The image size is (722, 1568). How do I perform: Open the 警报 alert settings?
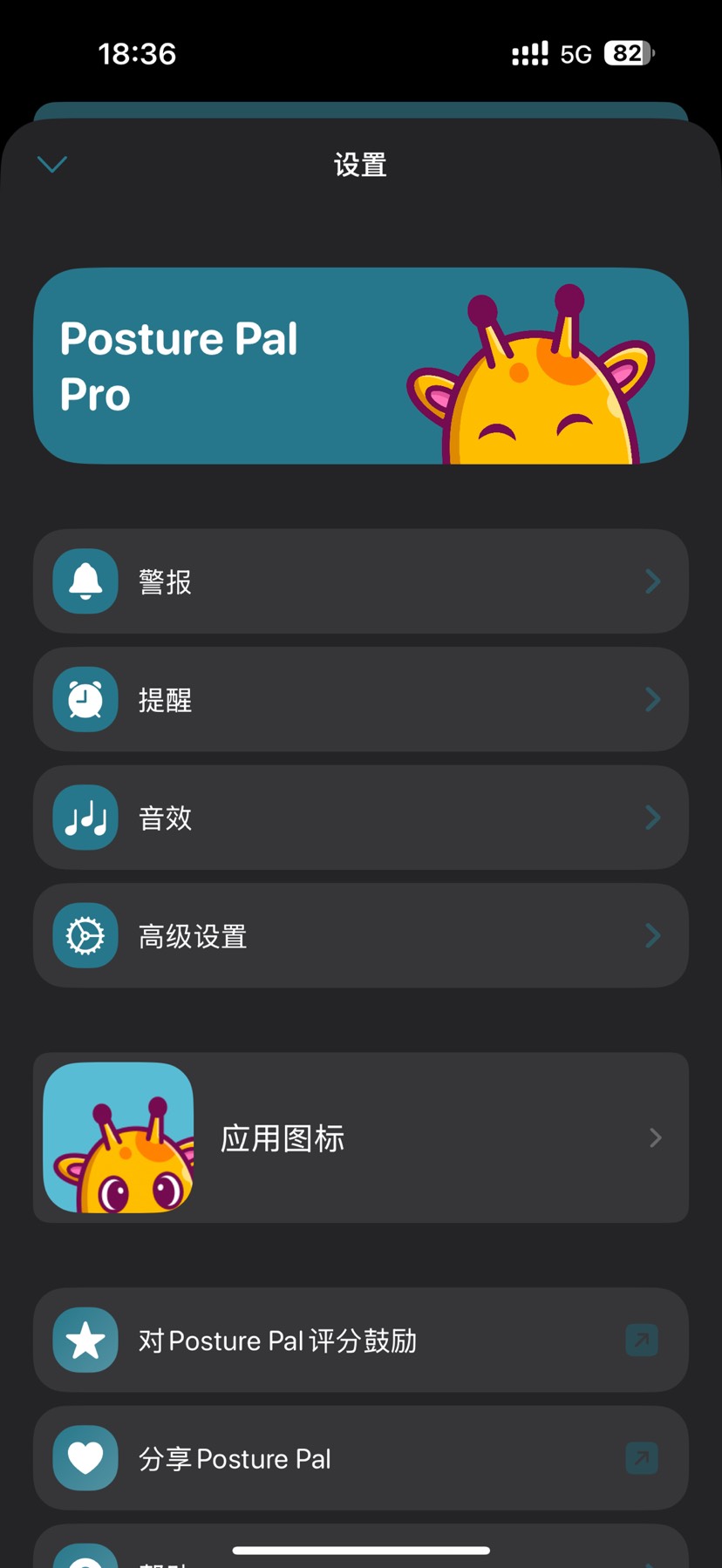point(360,581)
